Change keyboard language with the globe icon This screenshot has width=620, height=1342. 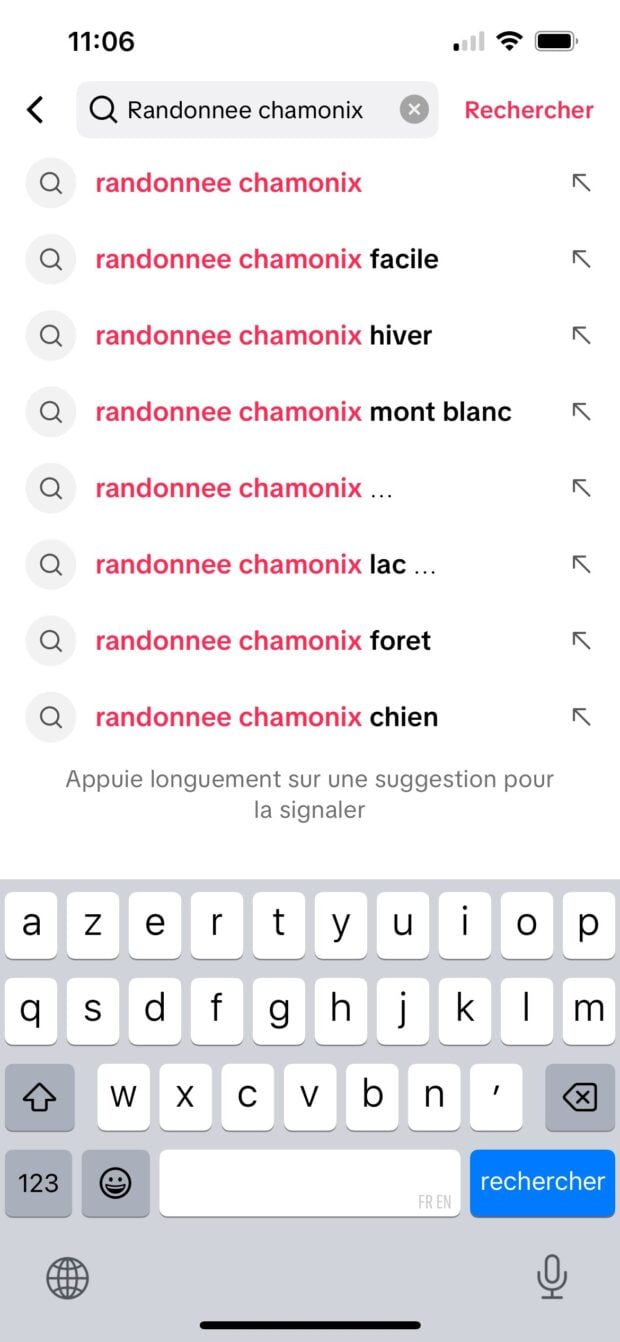(x=68, y=1277)
